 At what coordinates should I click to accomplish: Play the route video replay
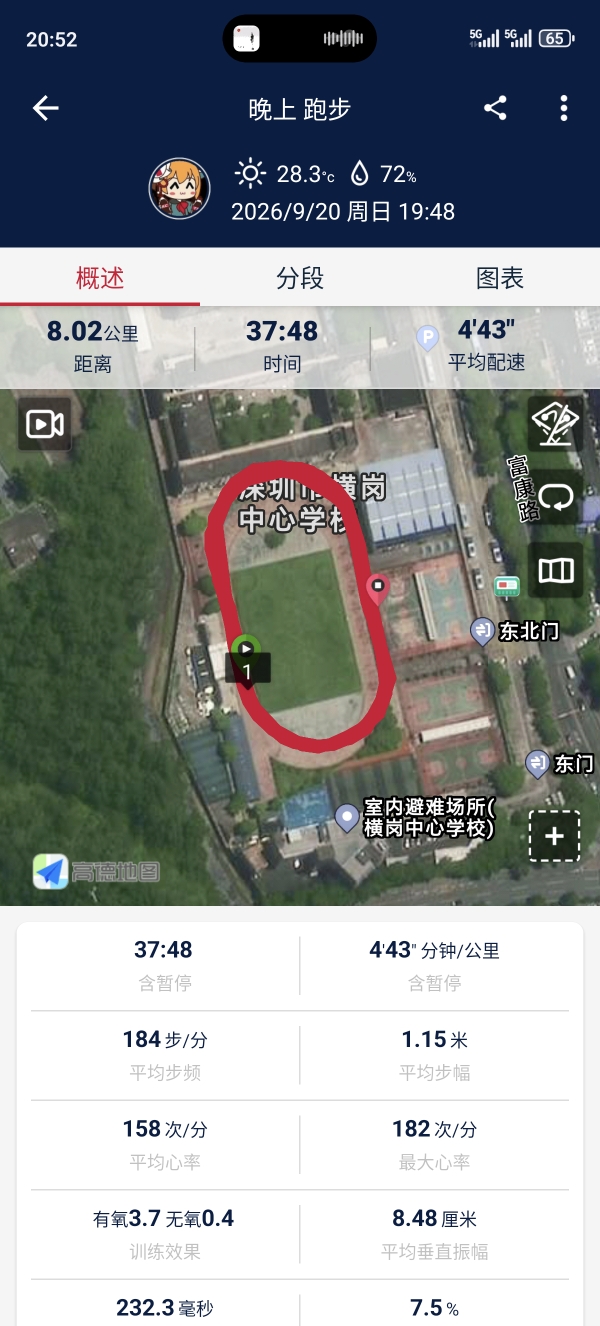point(44,424)
